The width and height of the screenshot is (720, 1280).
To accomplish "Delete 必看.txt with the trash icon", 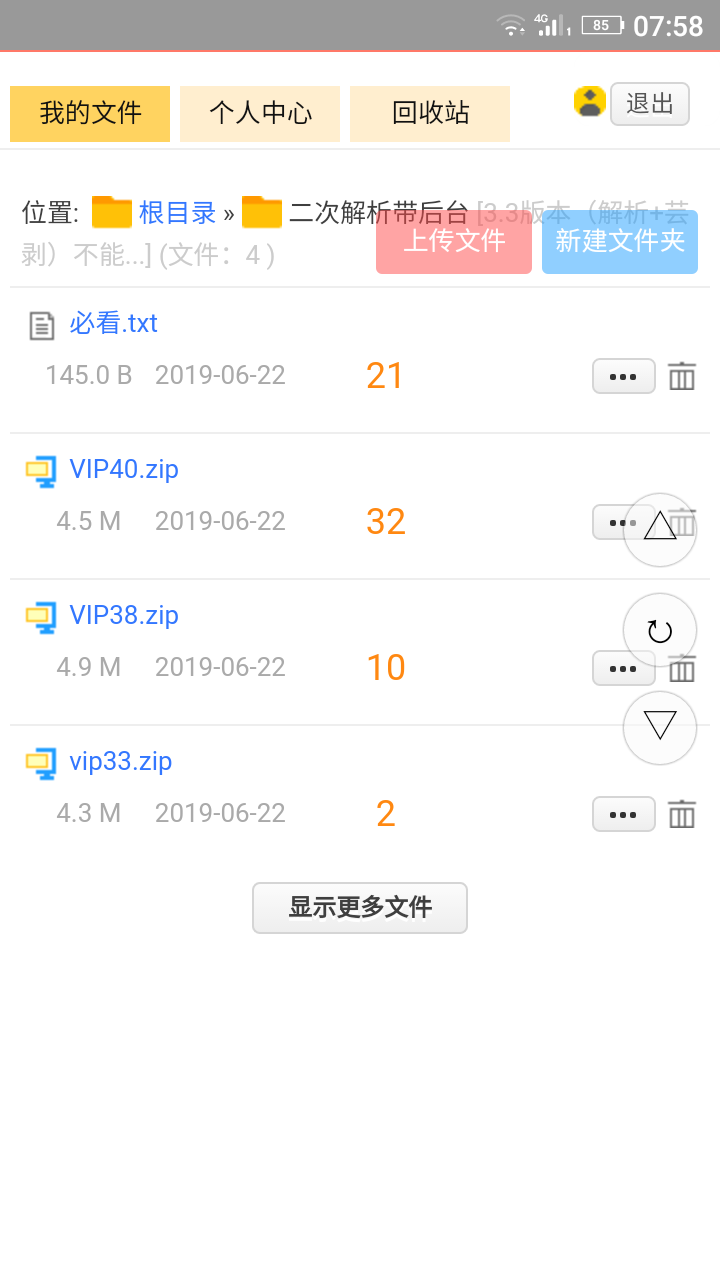I will click(682, 377).
